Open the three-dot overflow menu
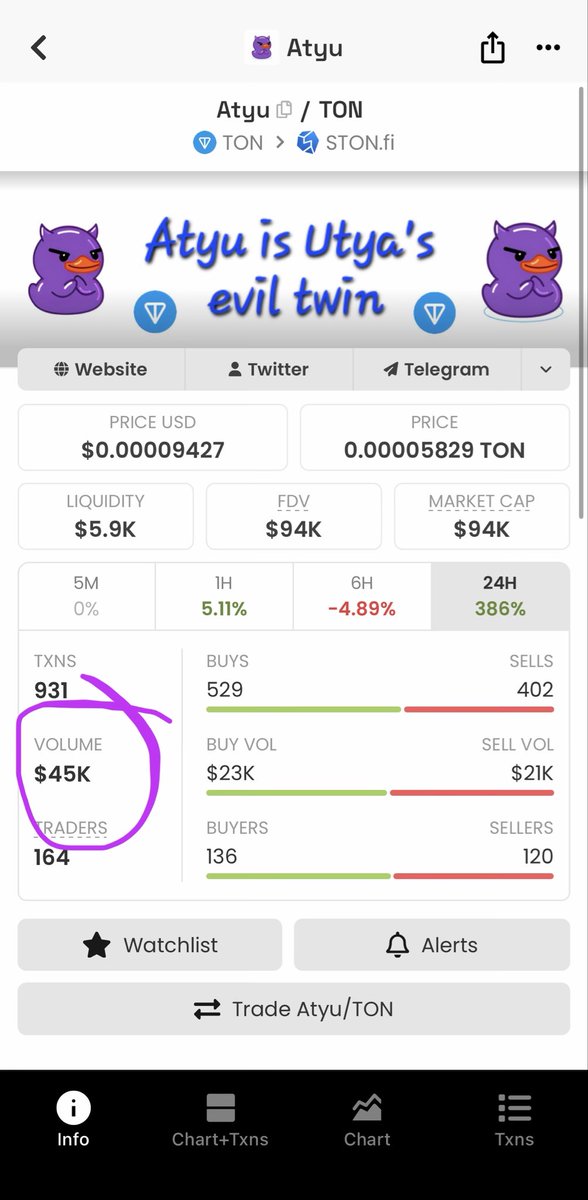Image resolution: width=588 pixels, height=1200 pixels. [x=548, y=47]
